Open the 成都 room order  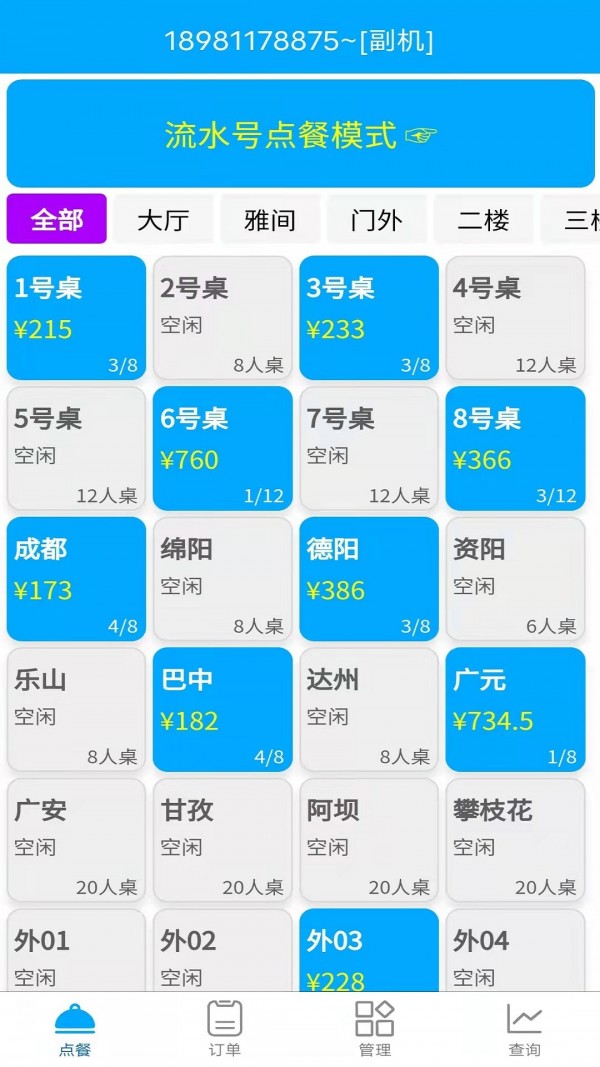76,579
